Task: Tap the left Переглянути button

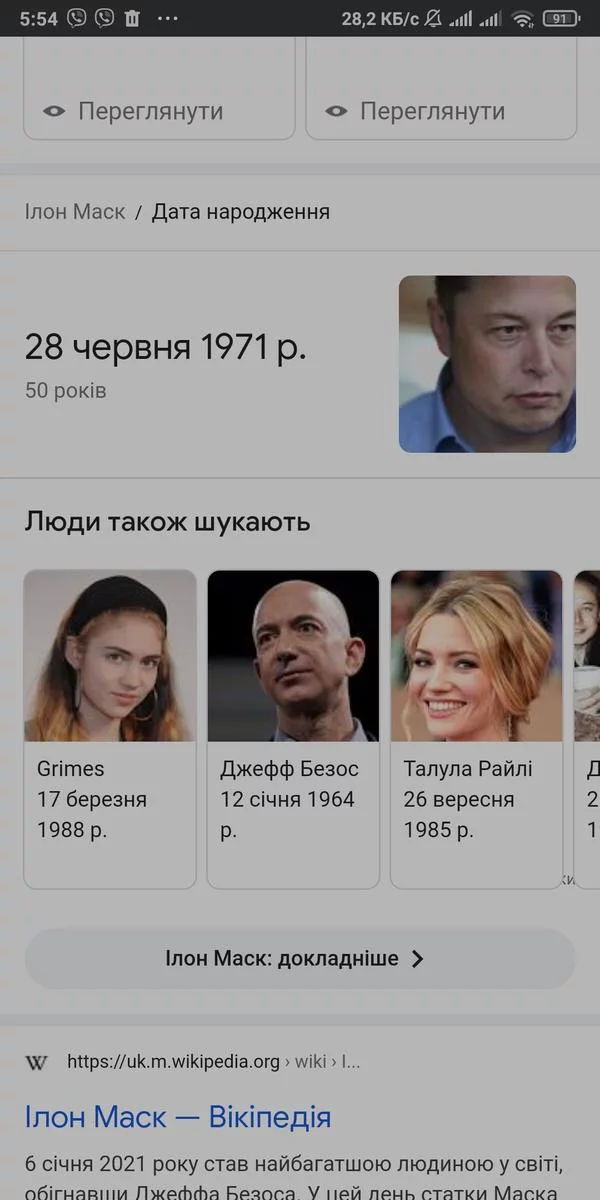Action: point(150,111)
